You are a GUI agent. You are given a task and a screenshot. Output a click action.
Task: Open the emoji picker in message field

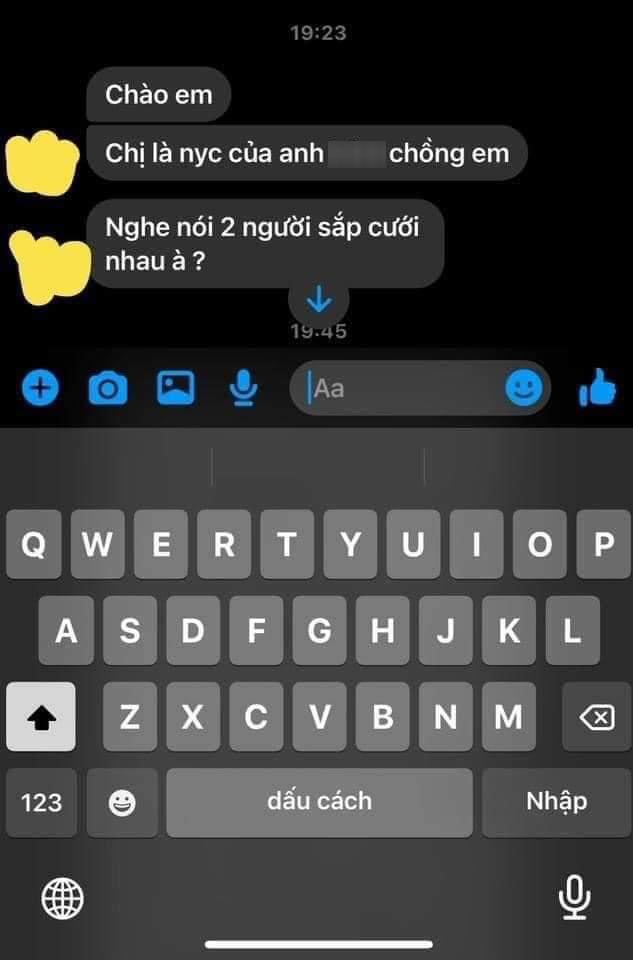point(523,388)
